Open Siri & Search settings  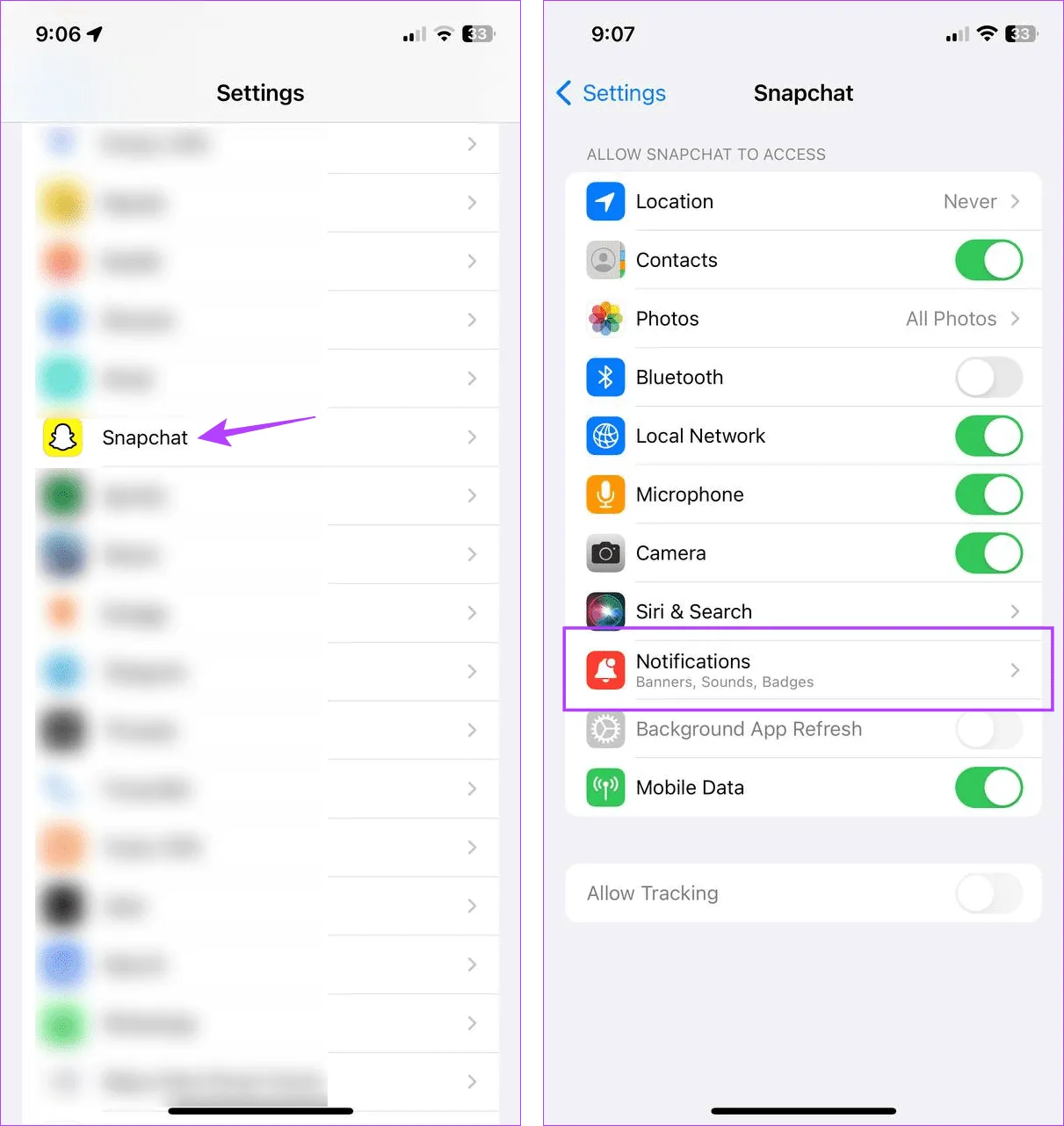point(802,611)
